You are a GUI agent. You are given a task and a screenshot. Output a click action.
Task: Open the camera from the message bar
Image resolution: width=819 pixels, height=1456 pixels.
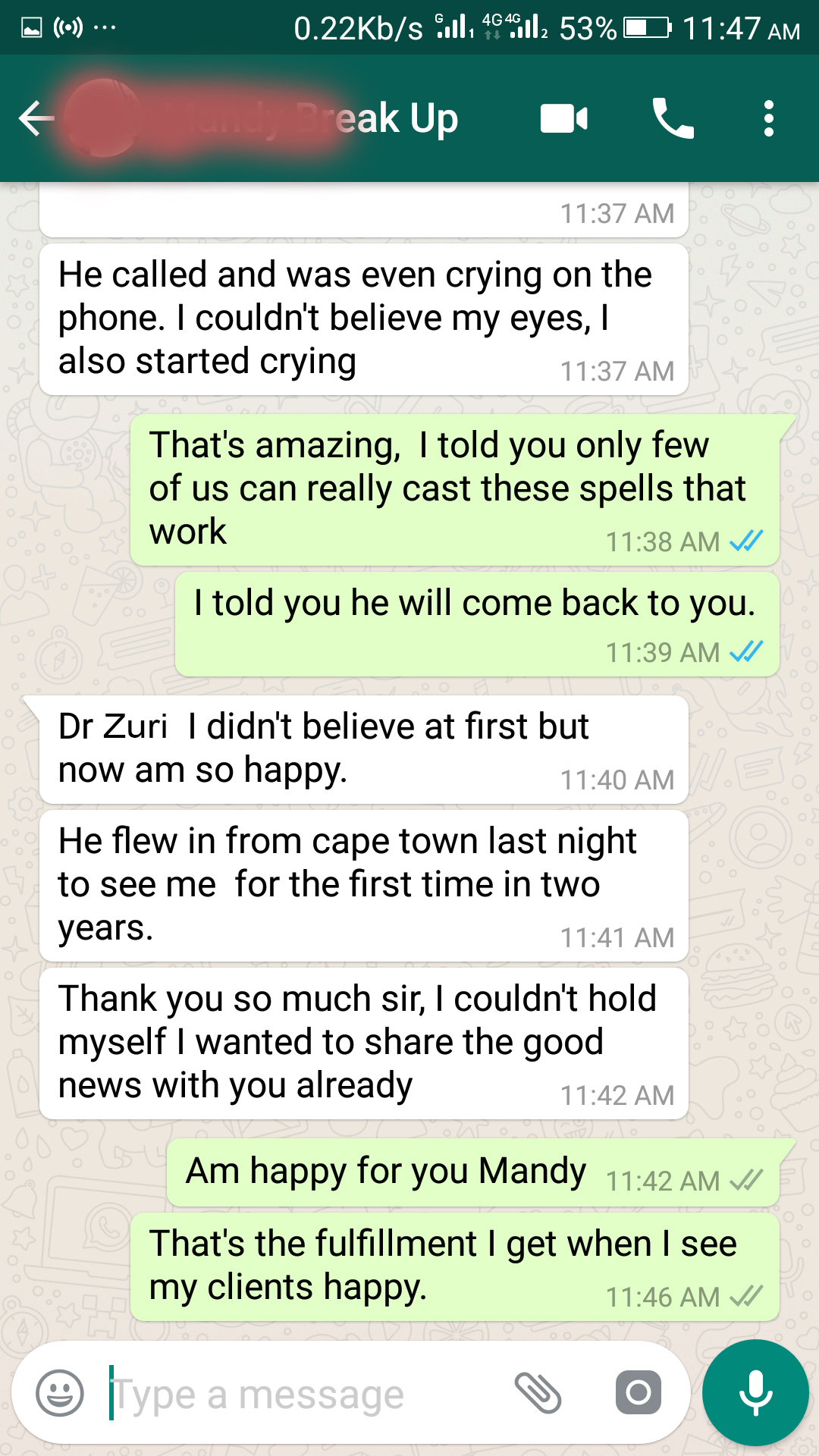(x=639, y=1393)
